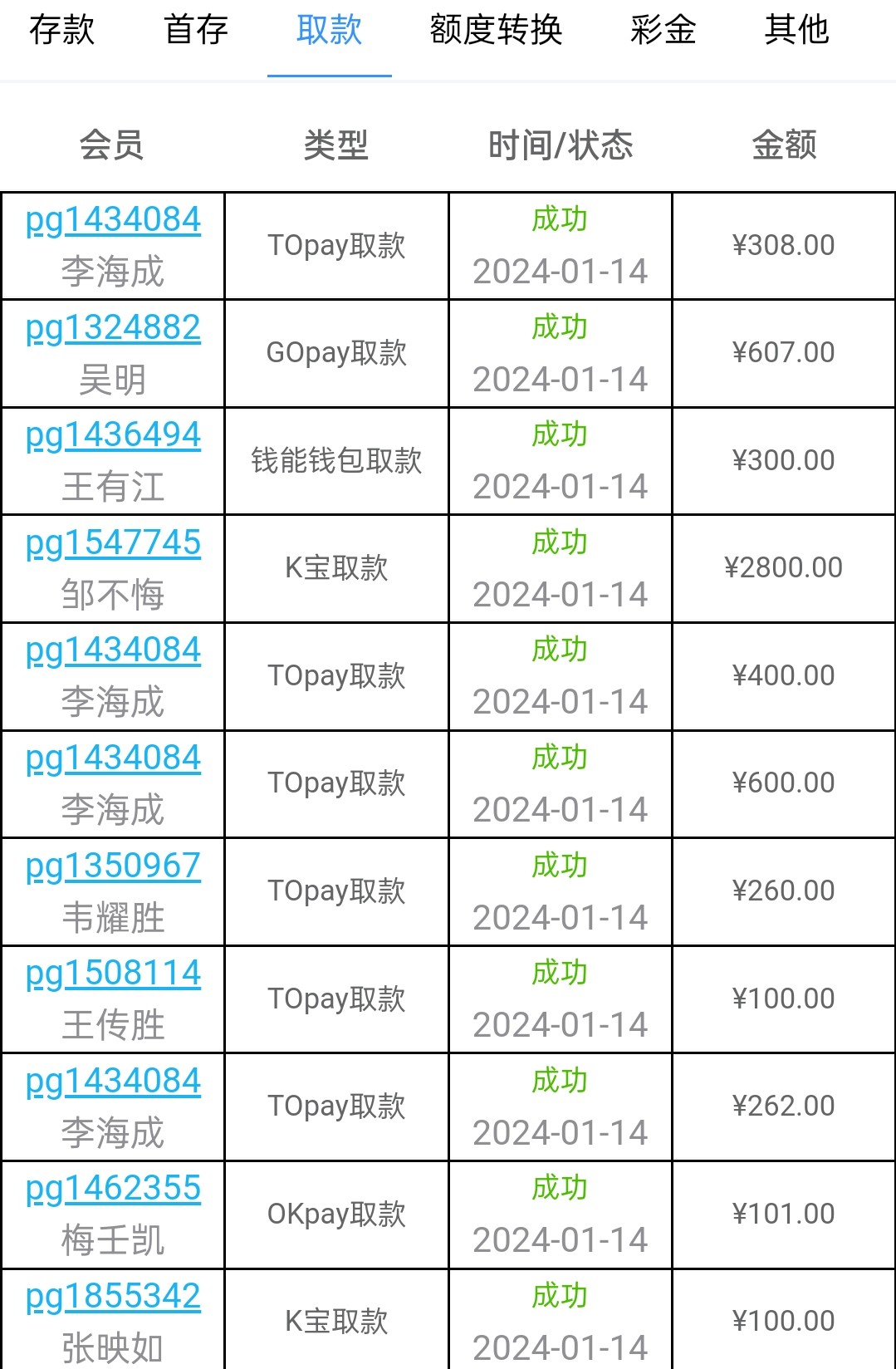The image size is (896, 1369).
Task: Go to the 额度转换 tab
Action: point(496,31)
